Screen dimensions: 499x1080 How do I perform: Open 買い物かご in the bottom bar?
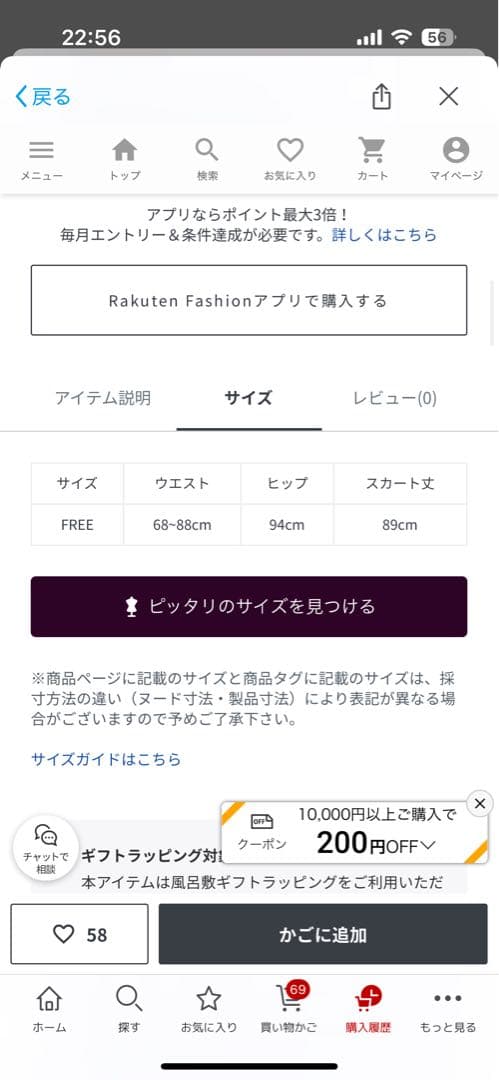289,1008
